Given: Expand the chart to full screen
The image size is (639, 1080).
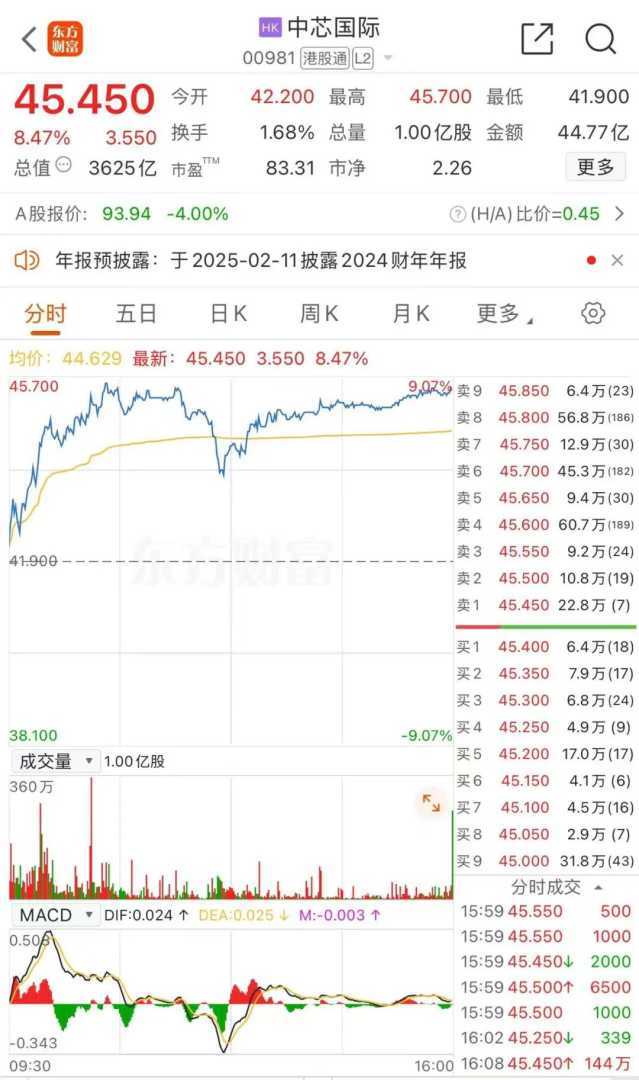Looking at the screenshot, I should (x=431, y=802).
